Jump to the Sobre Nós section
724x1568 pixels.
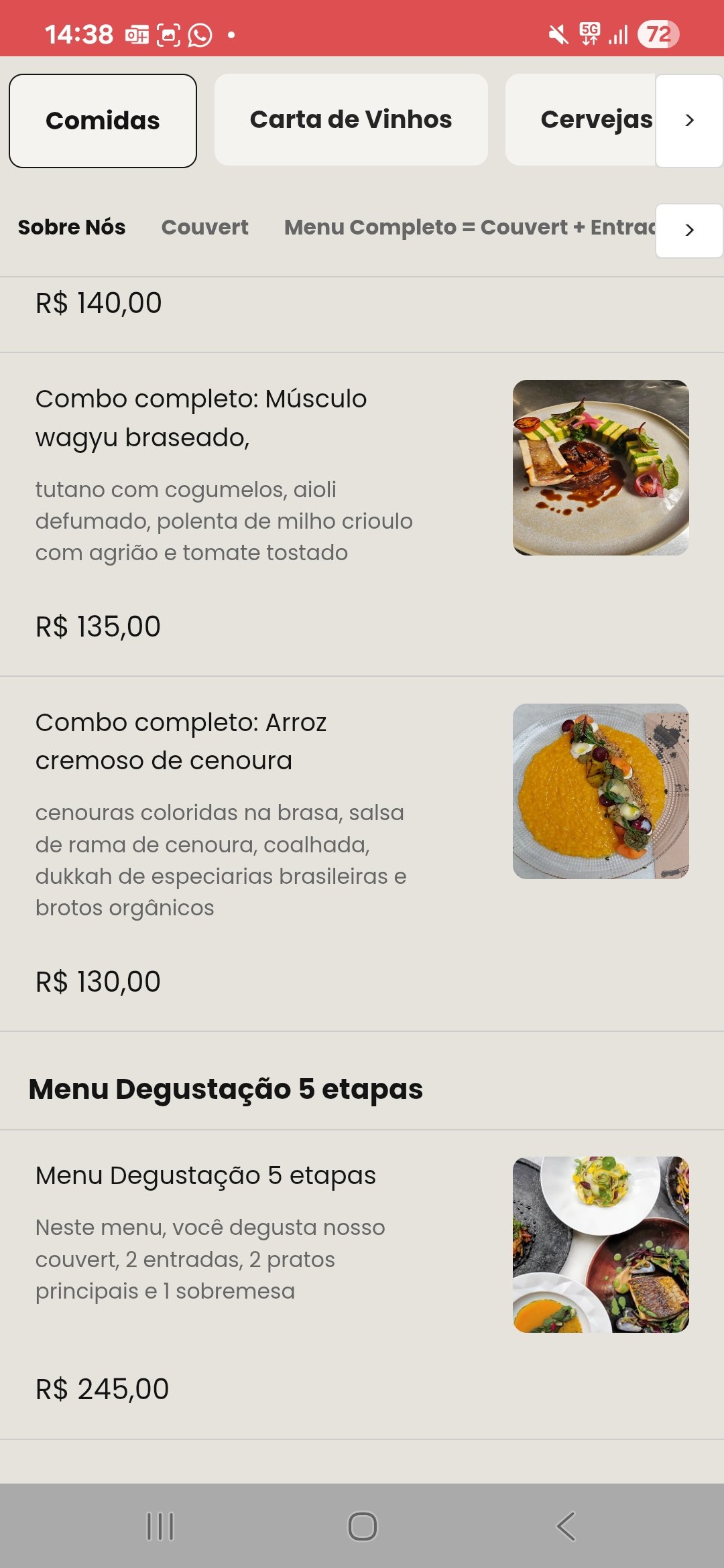click(72, 227)
